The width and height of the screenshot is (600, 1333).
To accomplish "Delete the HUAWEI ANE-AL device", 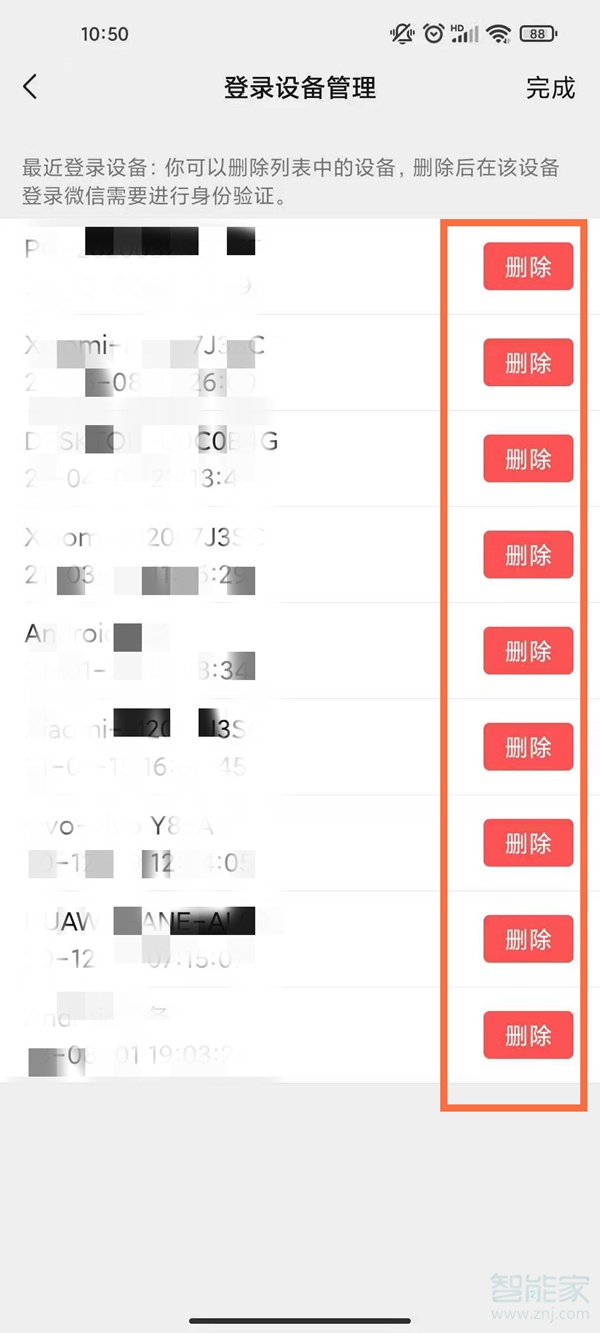I will [528, 939].
